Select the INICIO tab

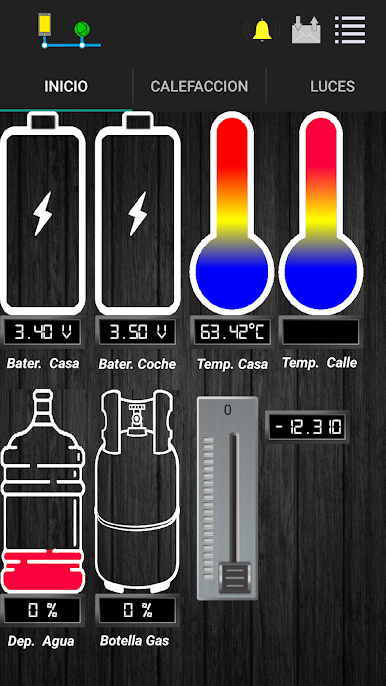[x=66, y=86]
